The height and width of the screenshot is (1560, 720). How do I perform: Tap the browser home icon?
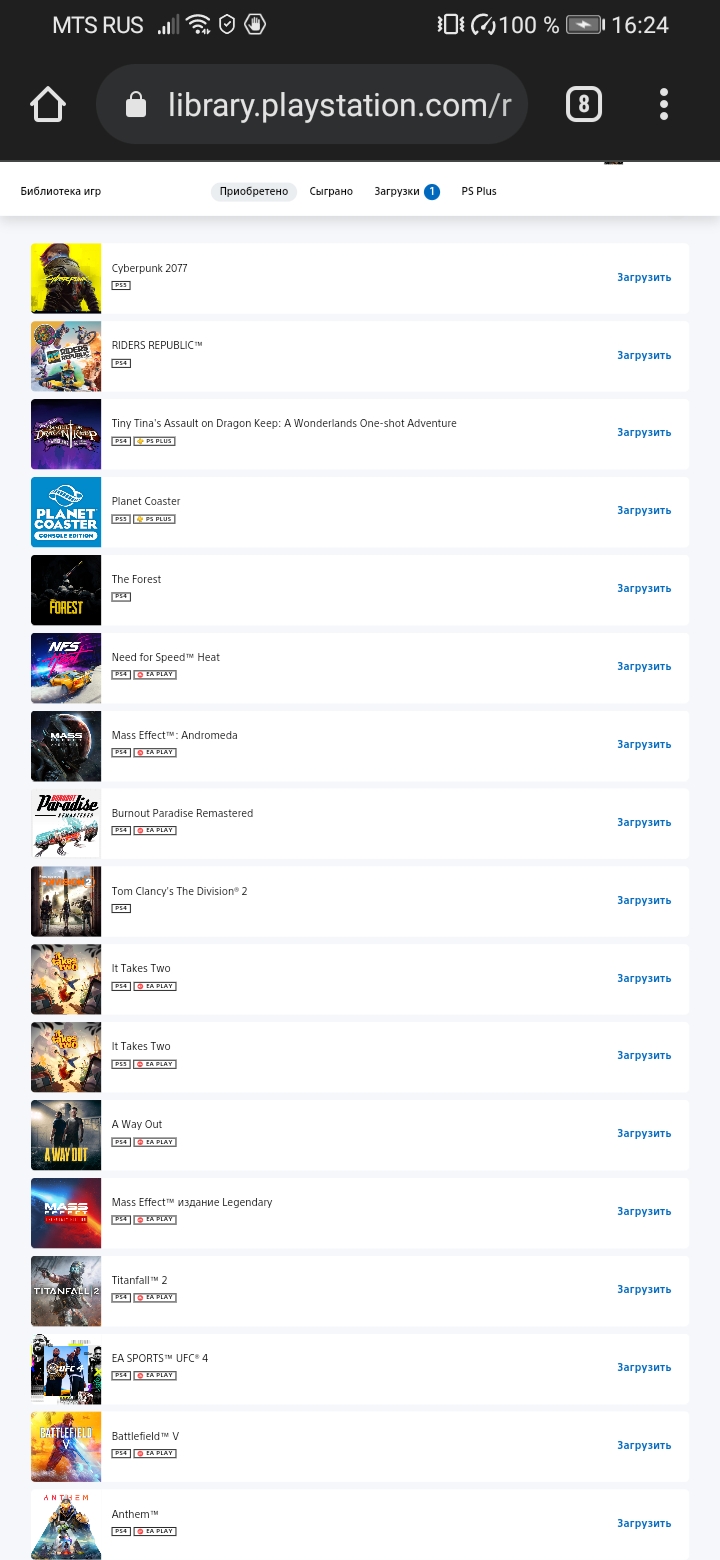point(48,105)
